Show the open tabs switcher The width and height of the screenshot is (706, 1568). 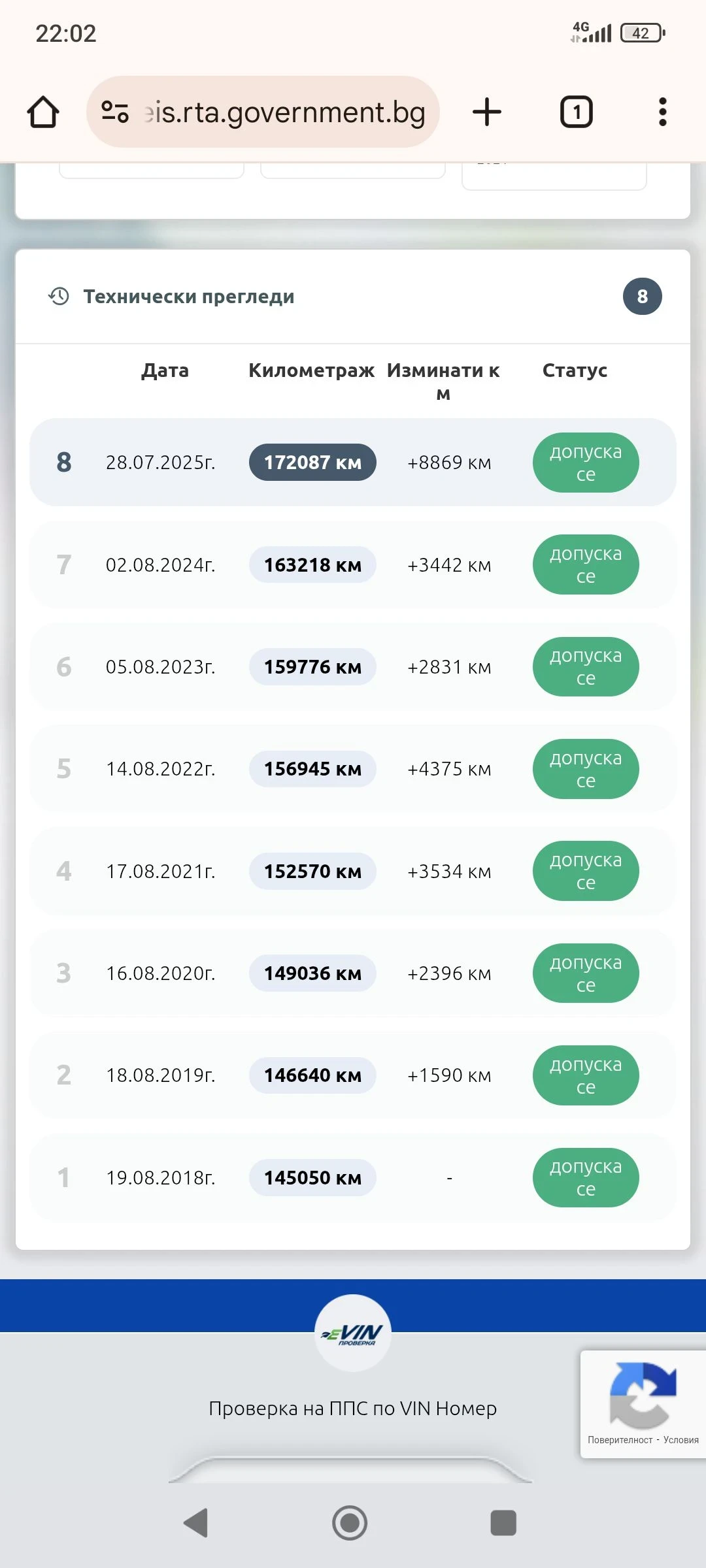[576, 112]
